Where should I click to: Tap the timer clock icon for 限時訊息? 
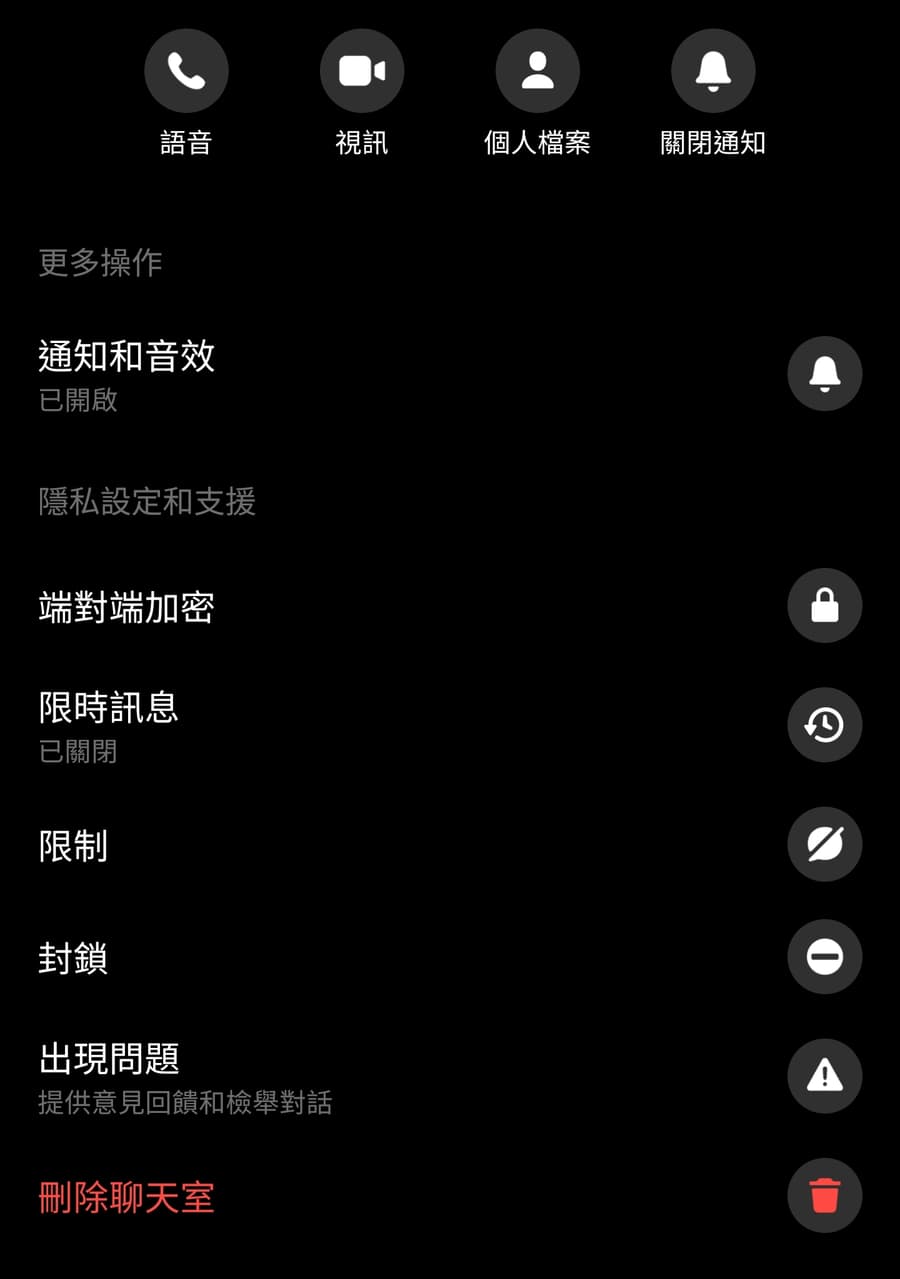824,726
